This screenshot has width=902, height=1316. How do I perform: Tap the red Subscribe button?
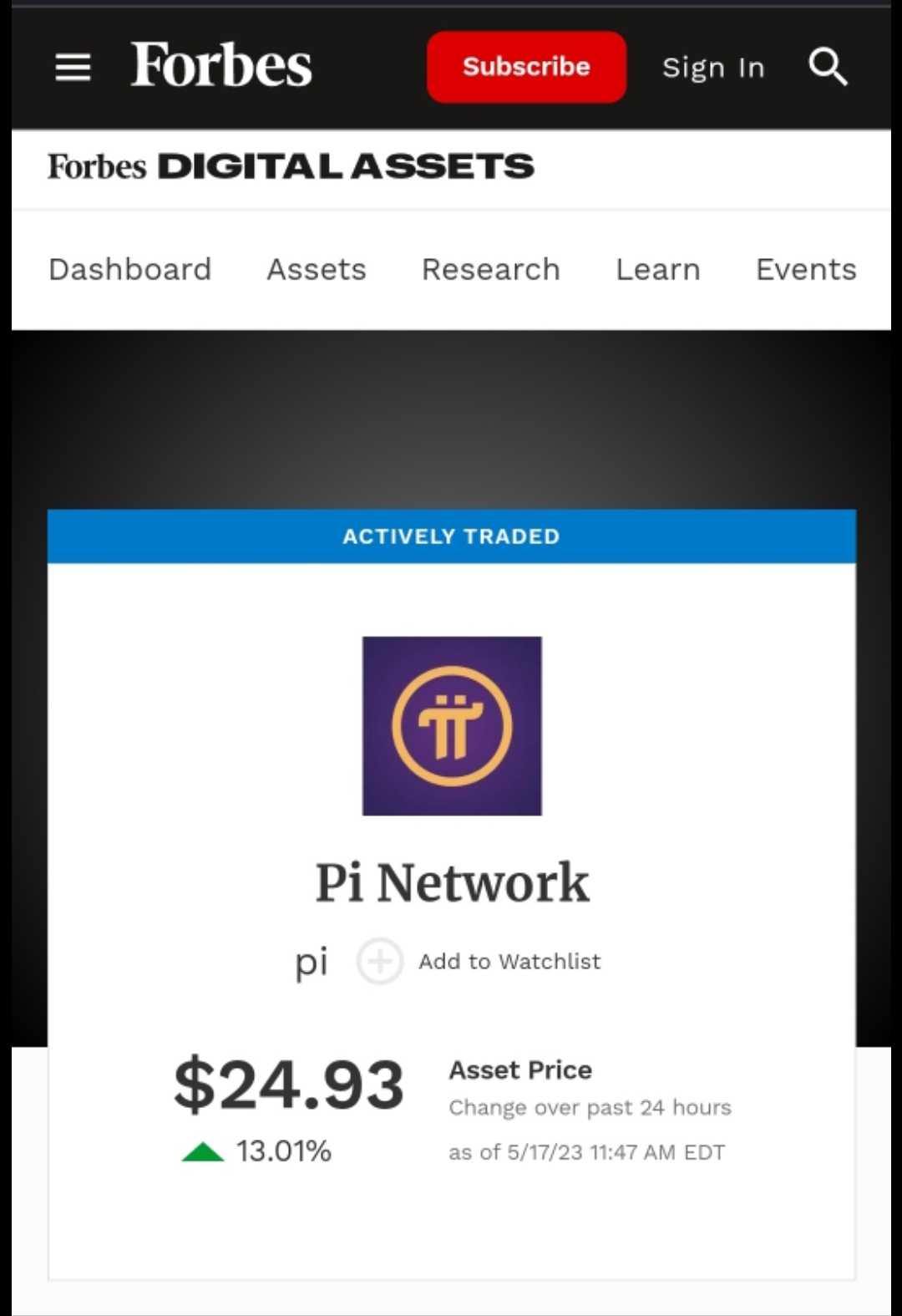point(526,67)
